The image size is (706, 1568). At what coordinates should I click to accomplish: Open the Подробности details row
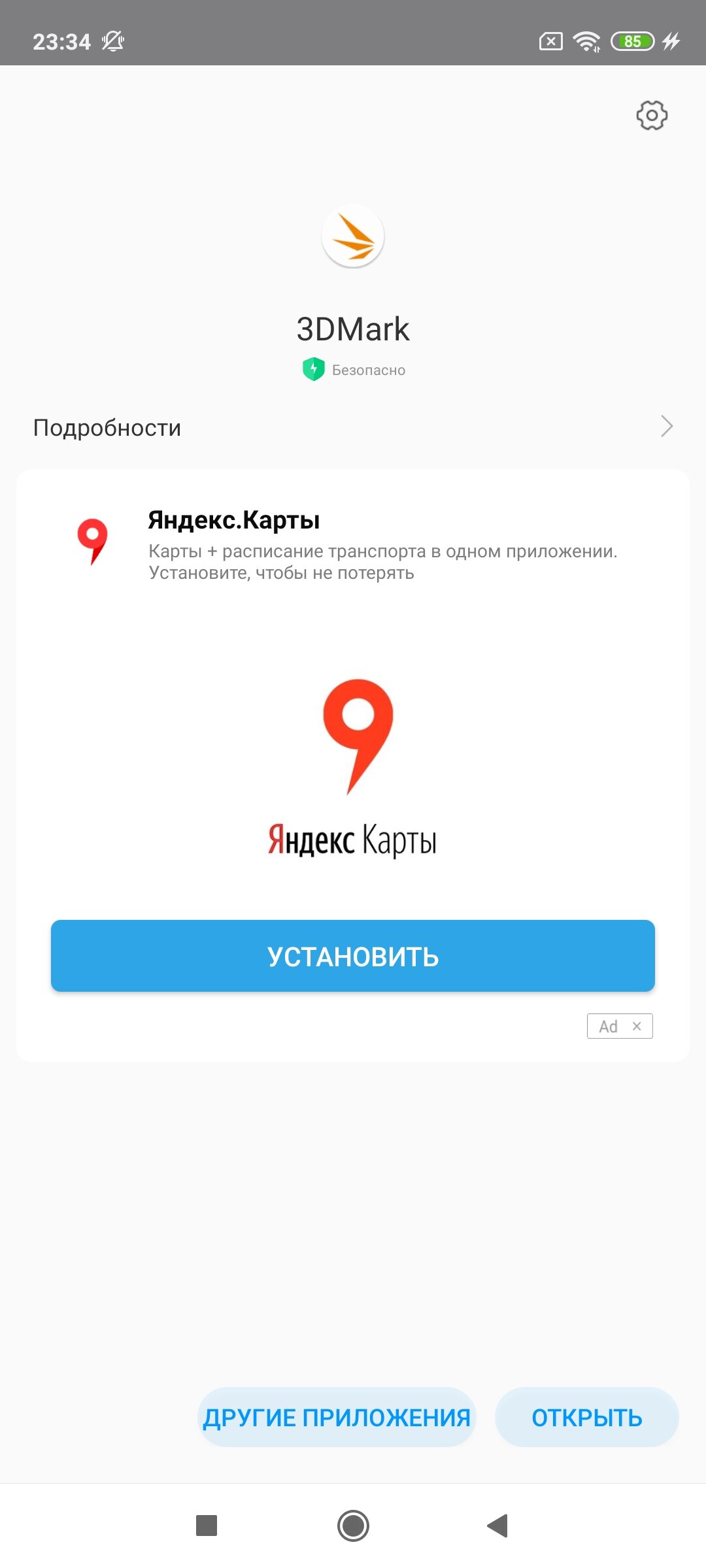click(353, 427)
